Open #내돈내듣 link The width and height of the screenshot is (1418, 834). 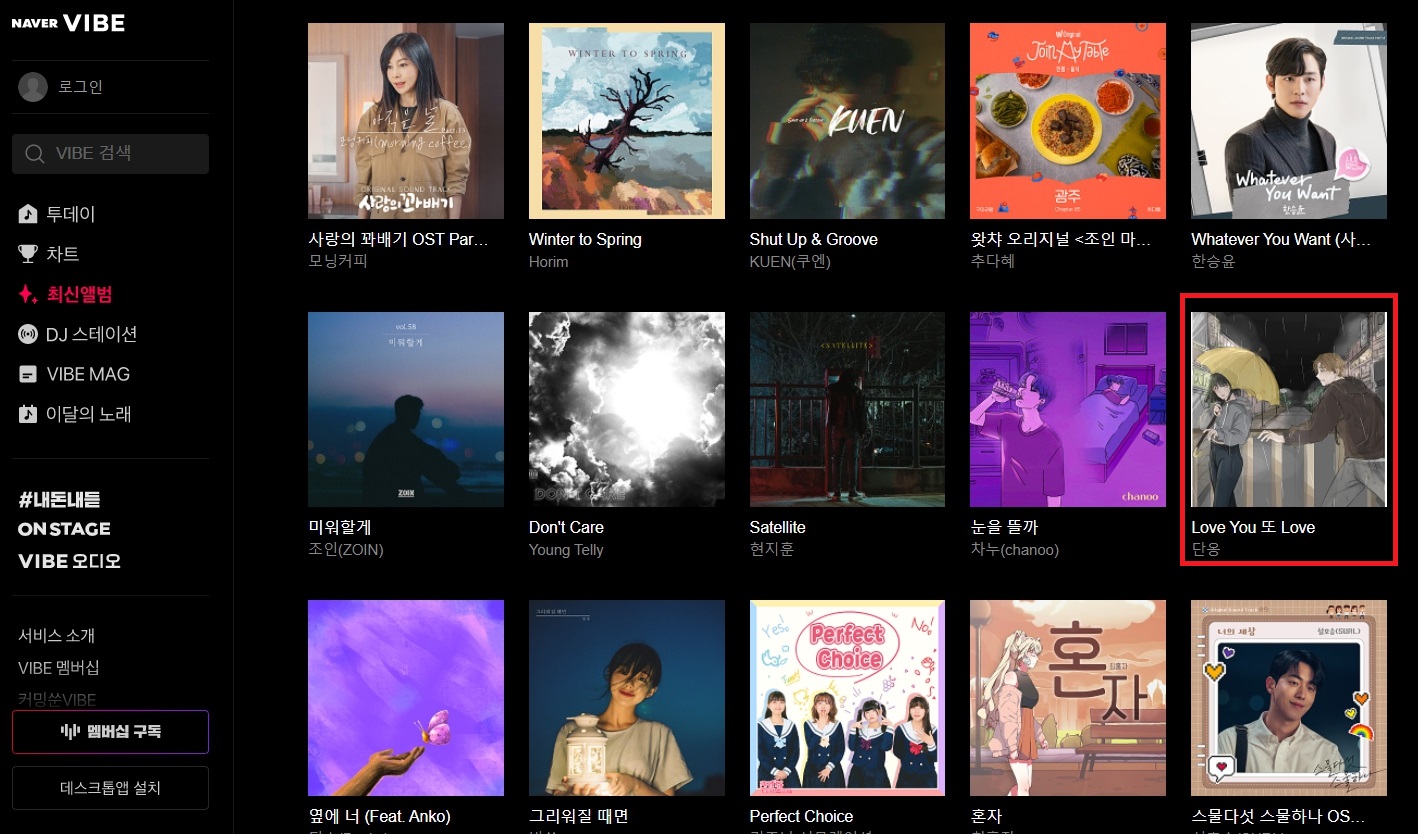[59, 499]
